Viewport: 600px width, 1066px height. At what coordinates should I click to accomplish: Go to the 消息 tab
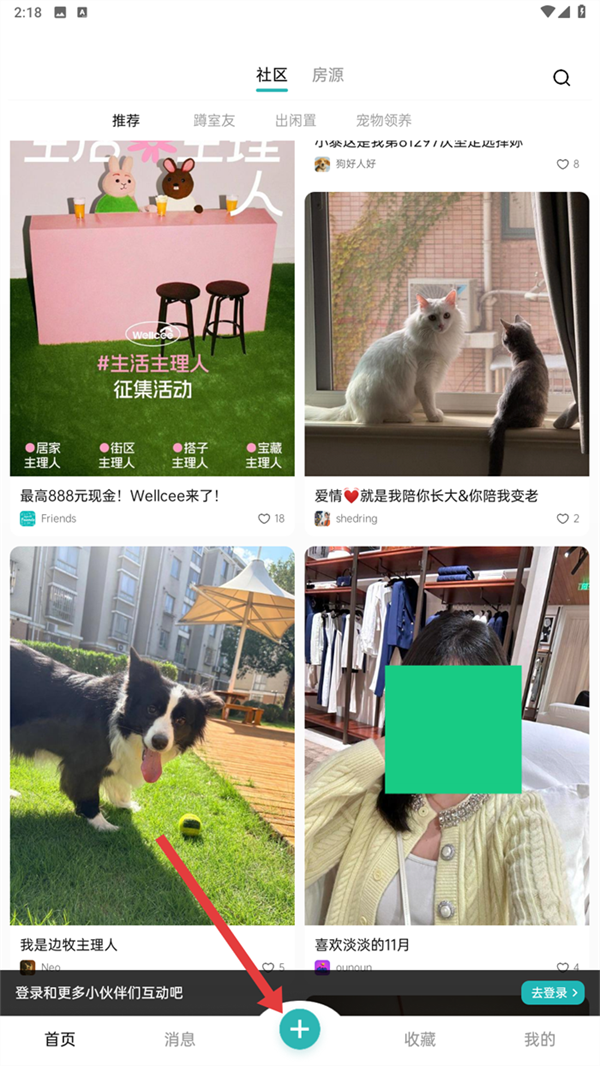coord(180,1040)
